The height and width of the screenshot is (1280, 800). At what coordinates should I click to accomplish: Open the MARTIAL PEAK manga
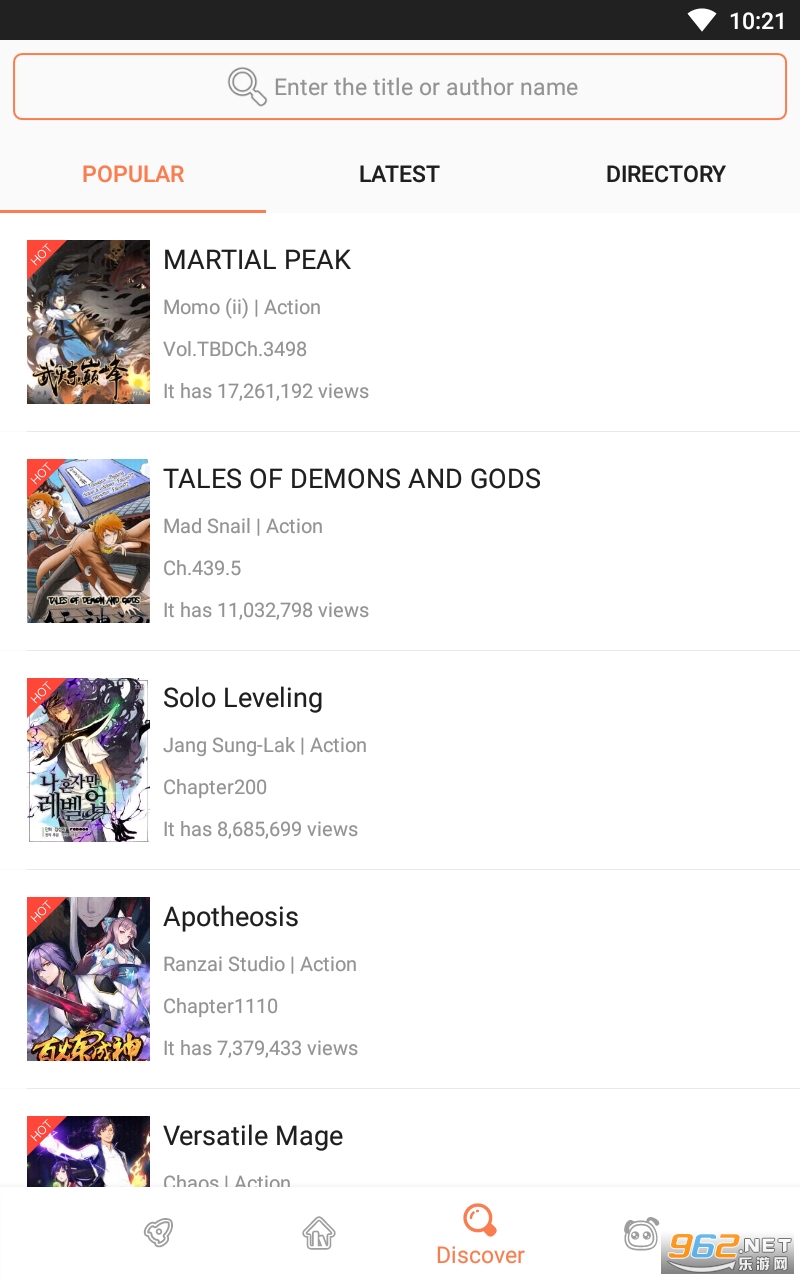(x=257, y=260)
